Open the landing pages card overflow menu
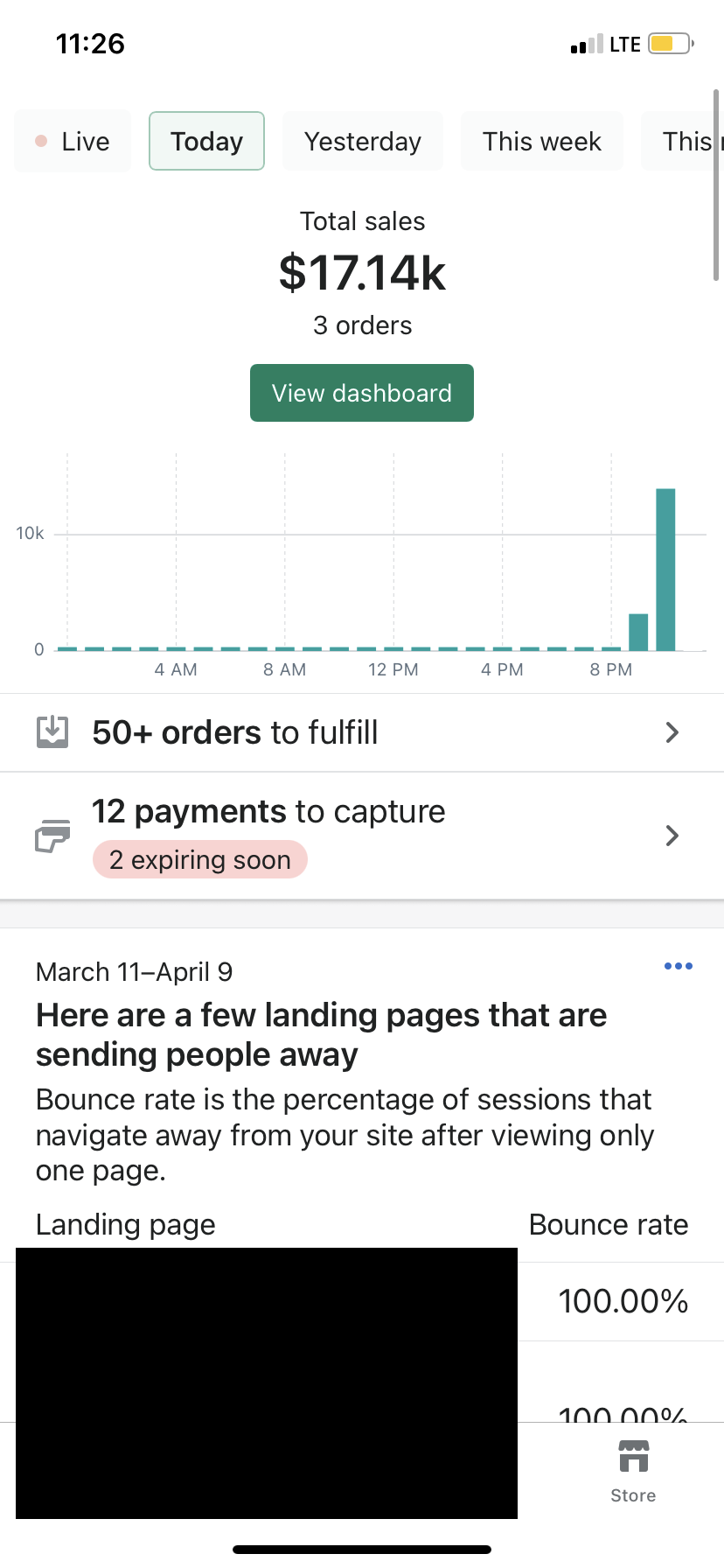724x1568 pixels. (679, 966)
